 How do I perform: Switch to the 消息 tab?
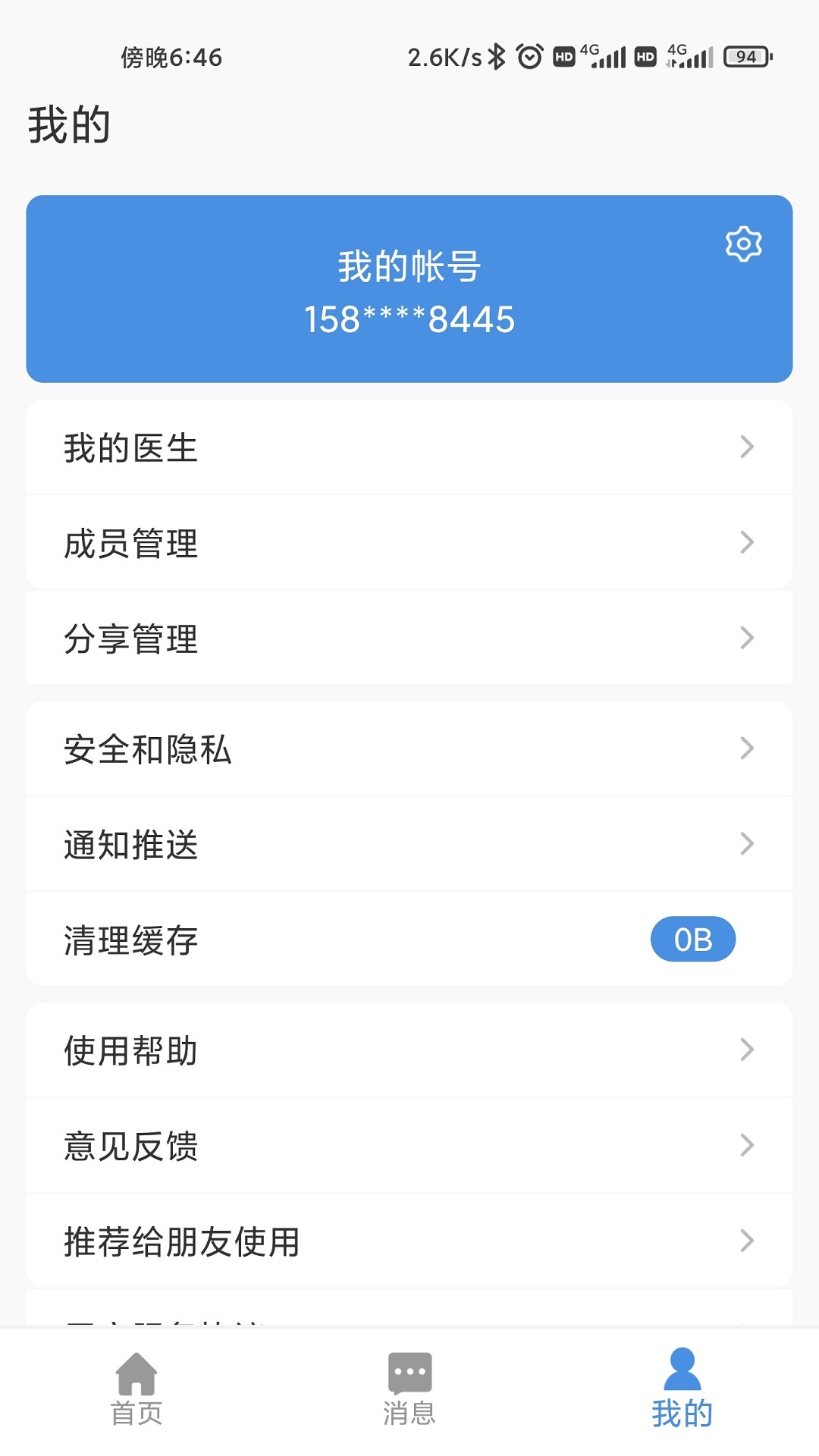tap(409, 1389)
